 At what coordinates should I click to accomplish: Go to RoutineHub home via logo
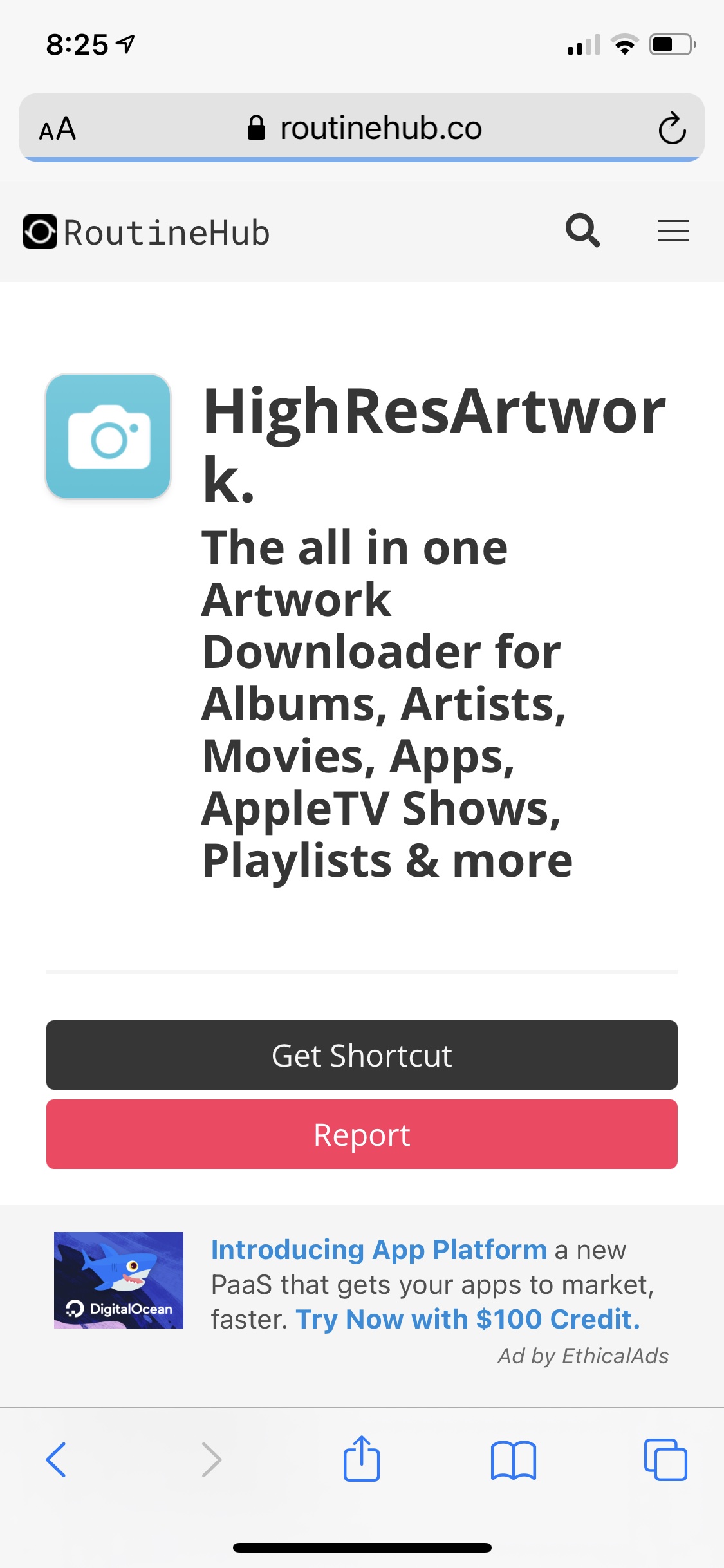point(147,232)
